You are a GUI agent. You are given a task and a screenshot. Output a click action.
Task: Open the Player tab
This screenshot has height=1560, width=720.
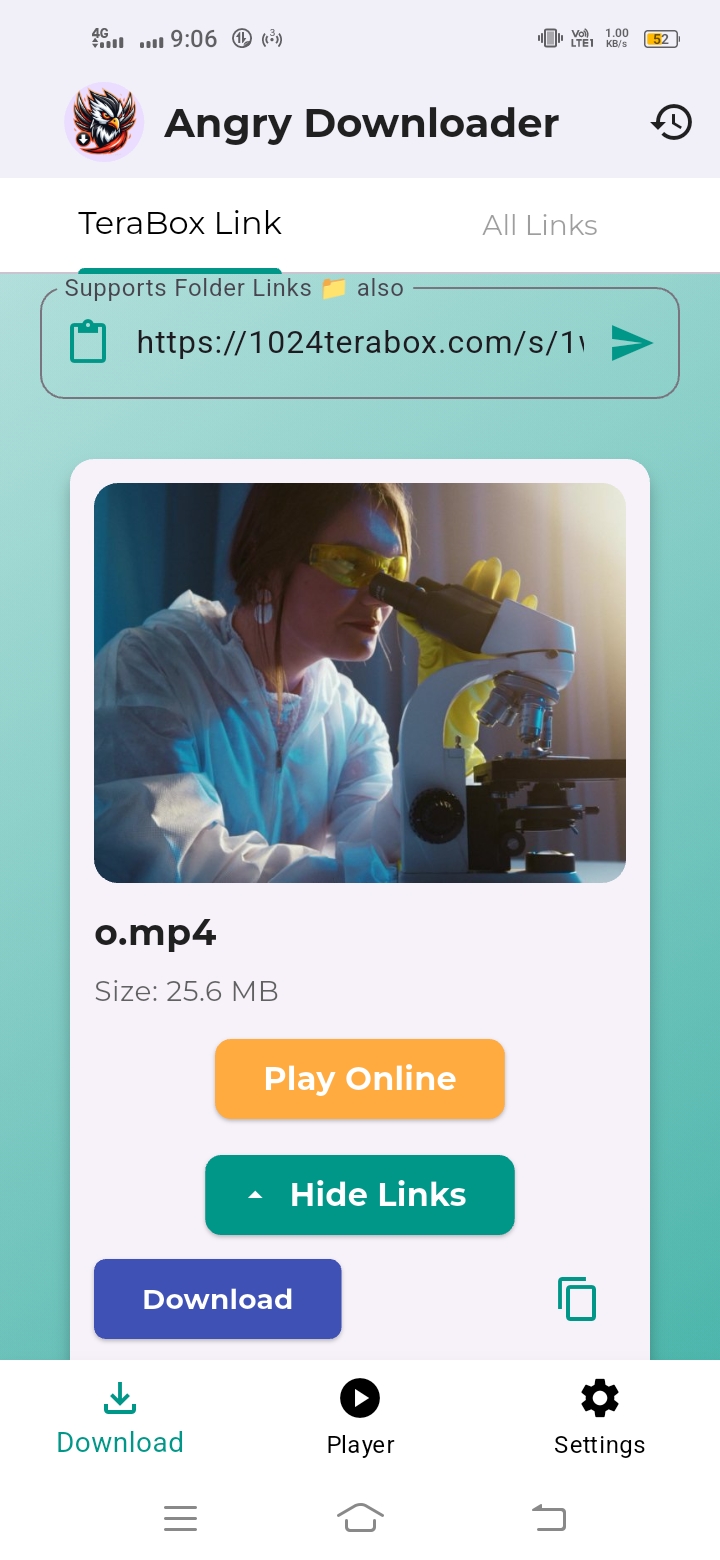(360, 1417)
